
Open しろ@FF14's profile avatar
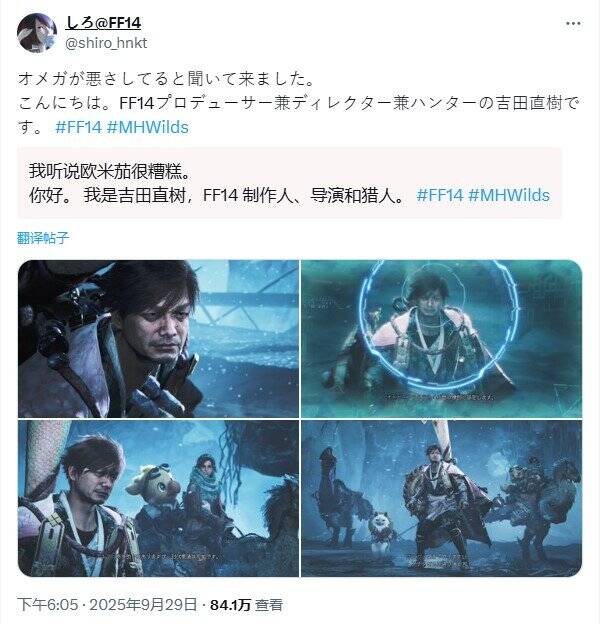[35, 32]
